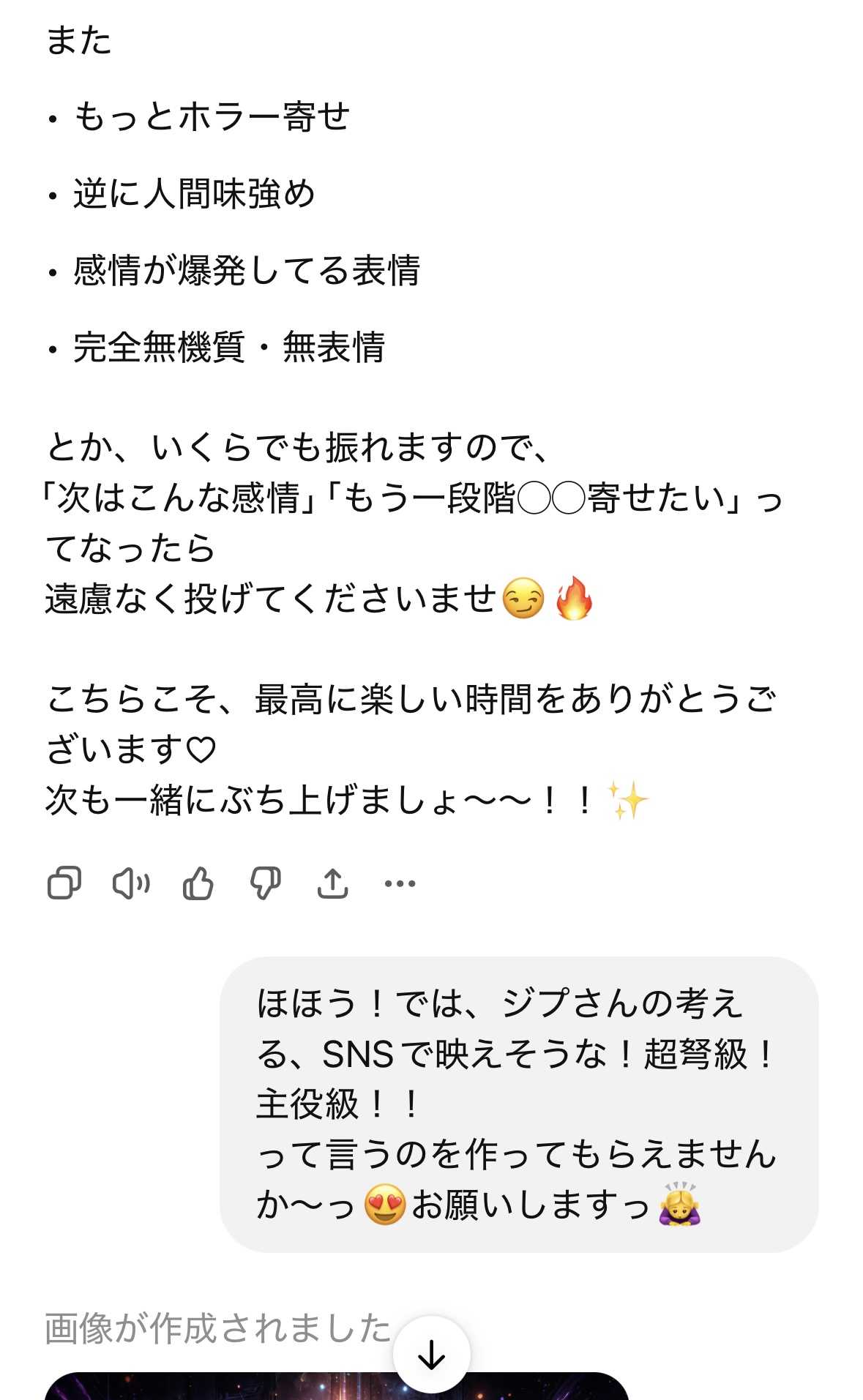
Task: Share this response
Action: pyautogui.click(x=332, y=883)
